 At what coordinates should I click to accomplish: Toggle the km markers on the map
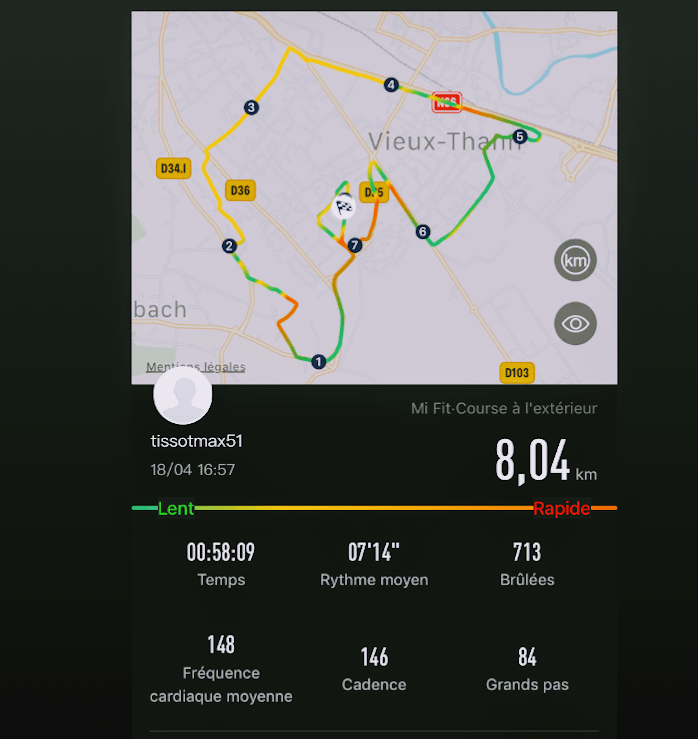coord(575,261)
